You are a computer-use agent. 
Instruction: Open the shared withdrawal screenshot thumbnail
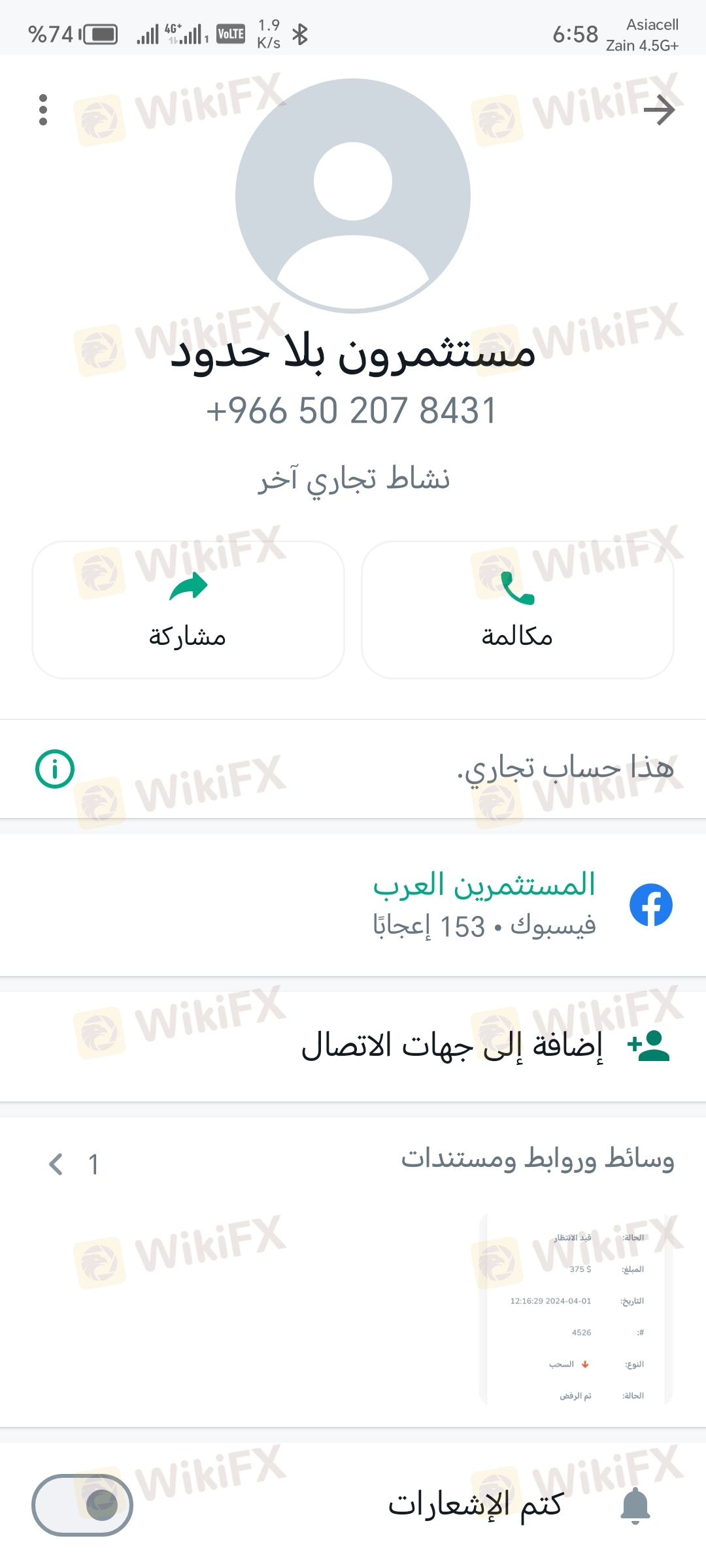pyautogui.click(x=577, y=1313)
